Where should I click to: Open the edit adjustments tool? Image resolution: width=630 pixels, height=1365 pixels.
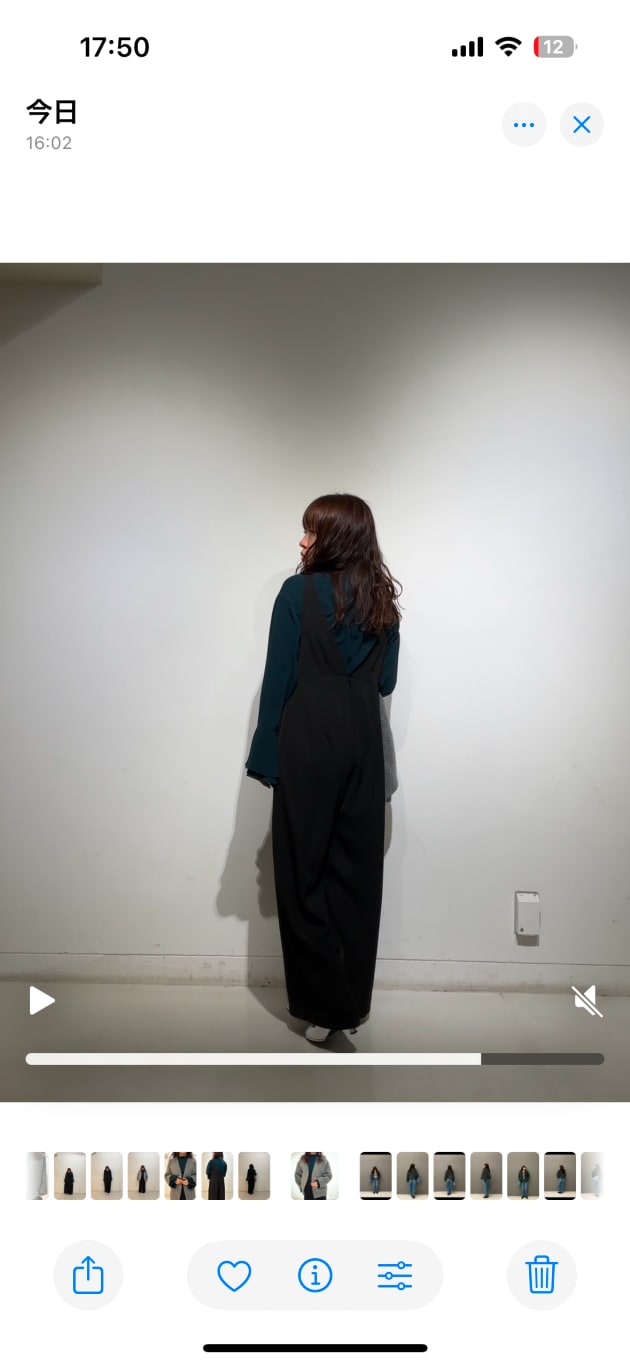(x=395, y=1275)
